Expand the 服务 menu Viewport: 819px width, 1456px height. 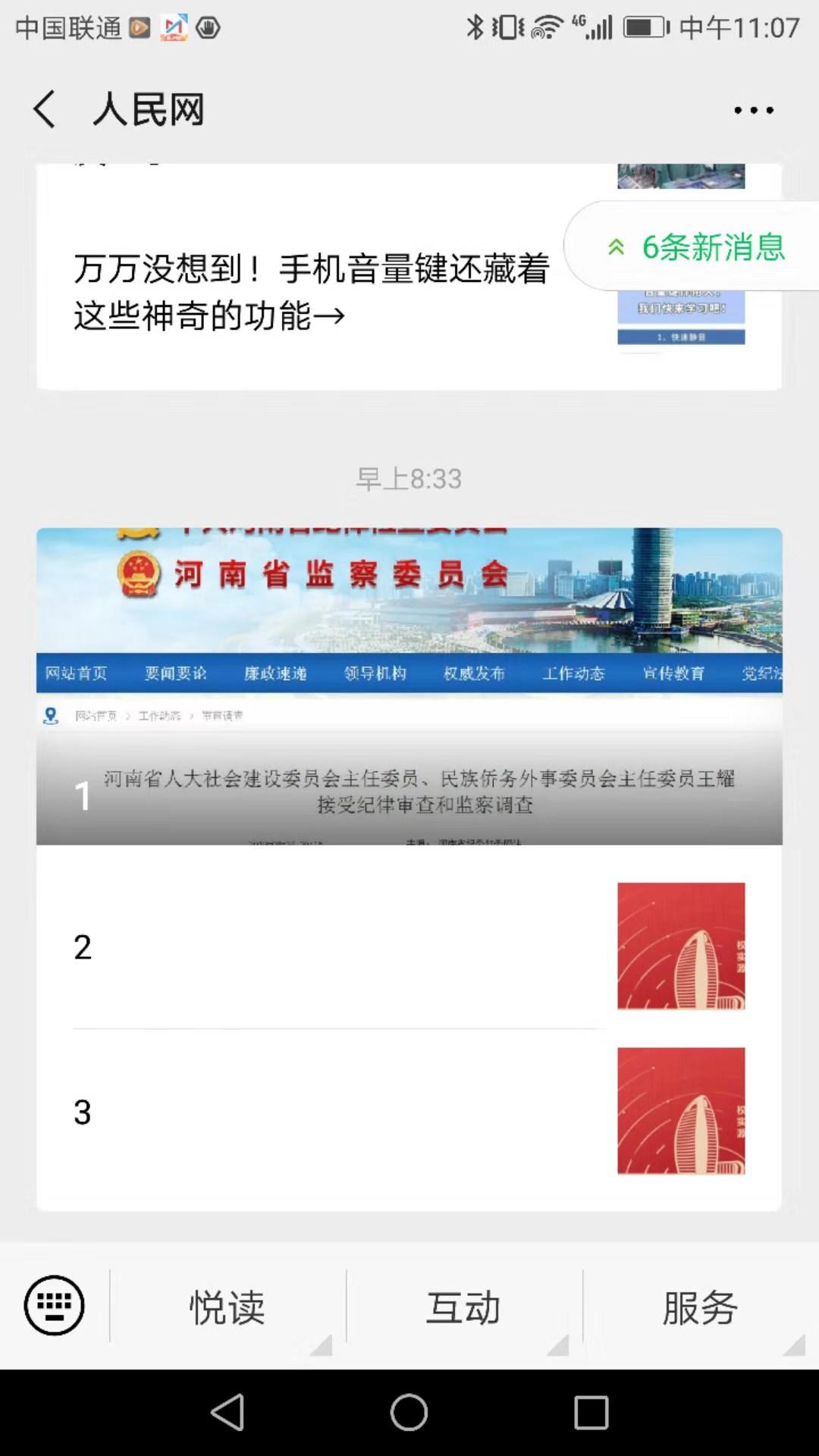(699, 1307)
